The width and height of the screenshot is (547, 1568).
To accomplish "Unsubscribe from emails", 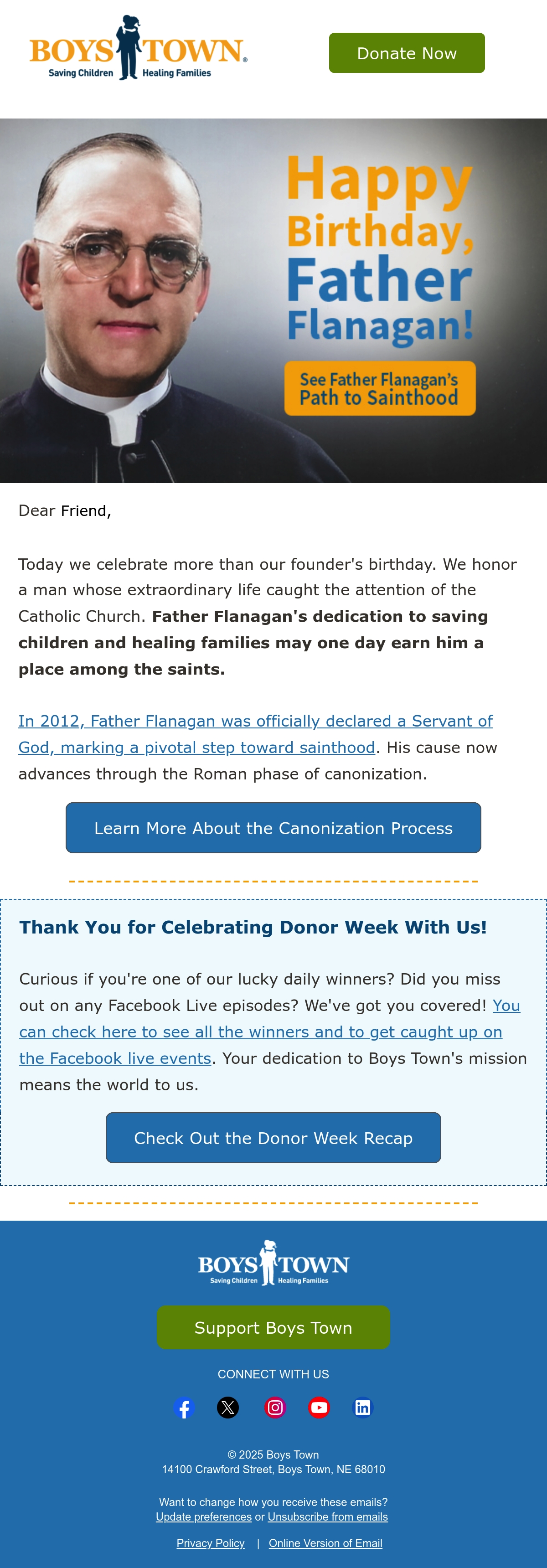I will click(328, 1517).
